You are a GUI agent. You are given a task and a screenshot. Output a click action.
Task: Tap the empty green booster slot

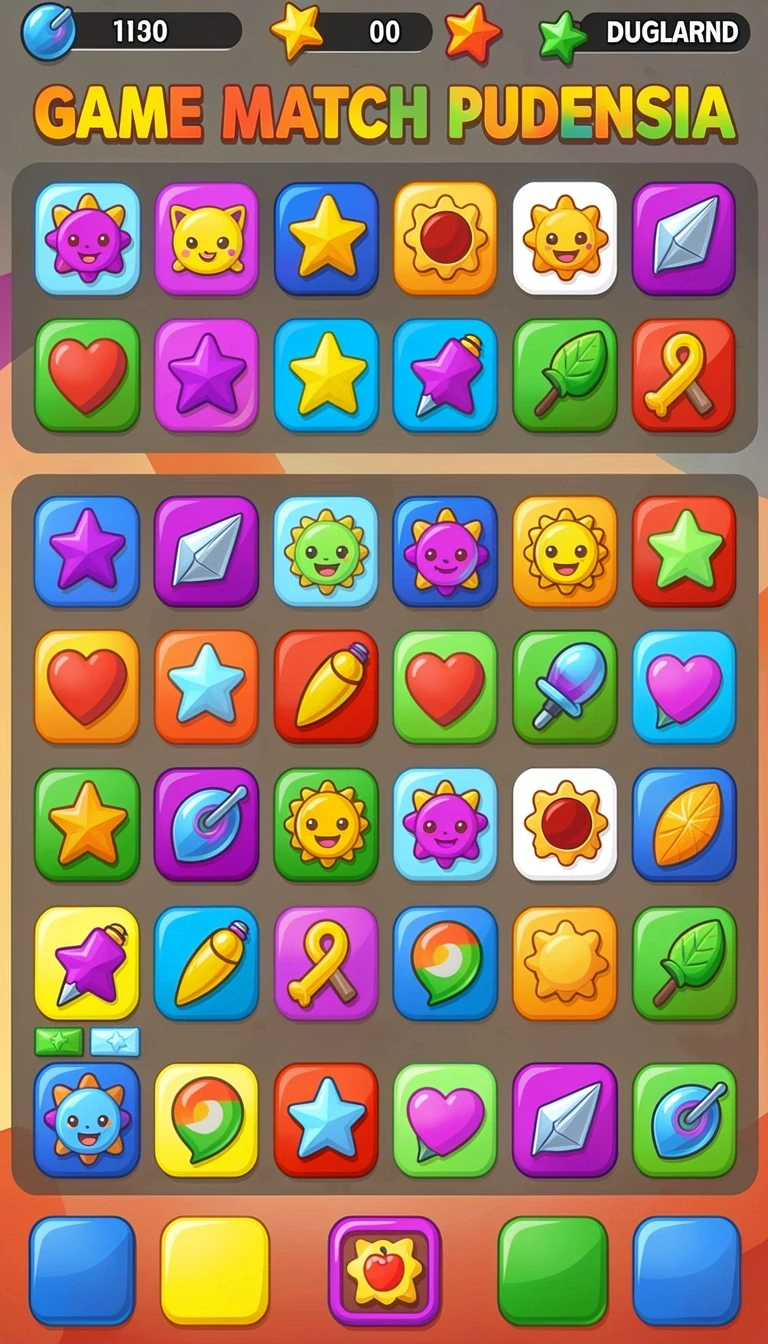click(553, 1270)
